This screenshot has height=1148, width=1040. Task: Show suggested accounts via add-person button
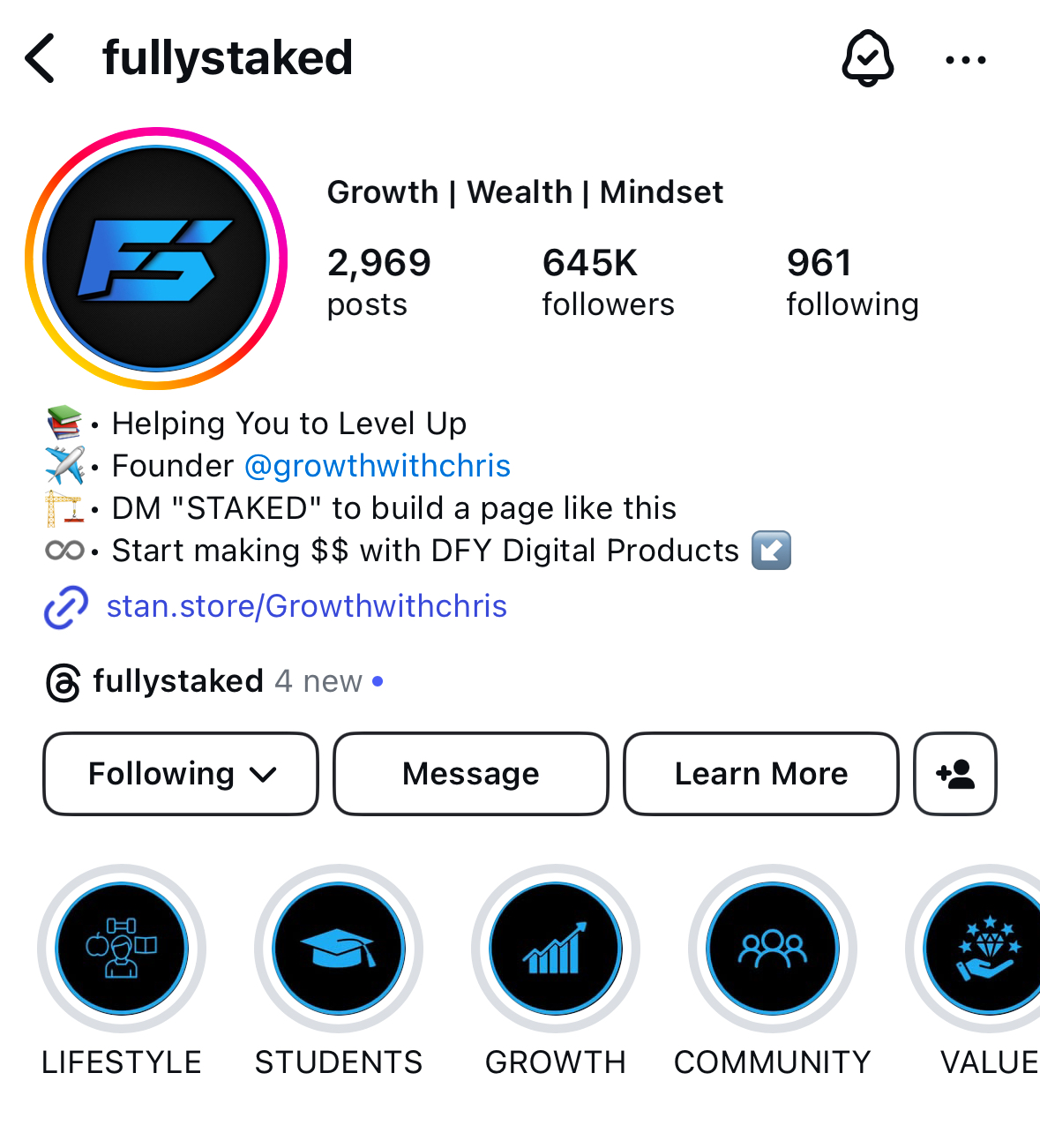coord(955,774)
